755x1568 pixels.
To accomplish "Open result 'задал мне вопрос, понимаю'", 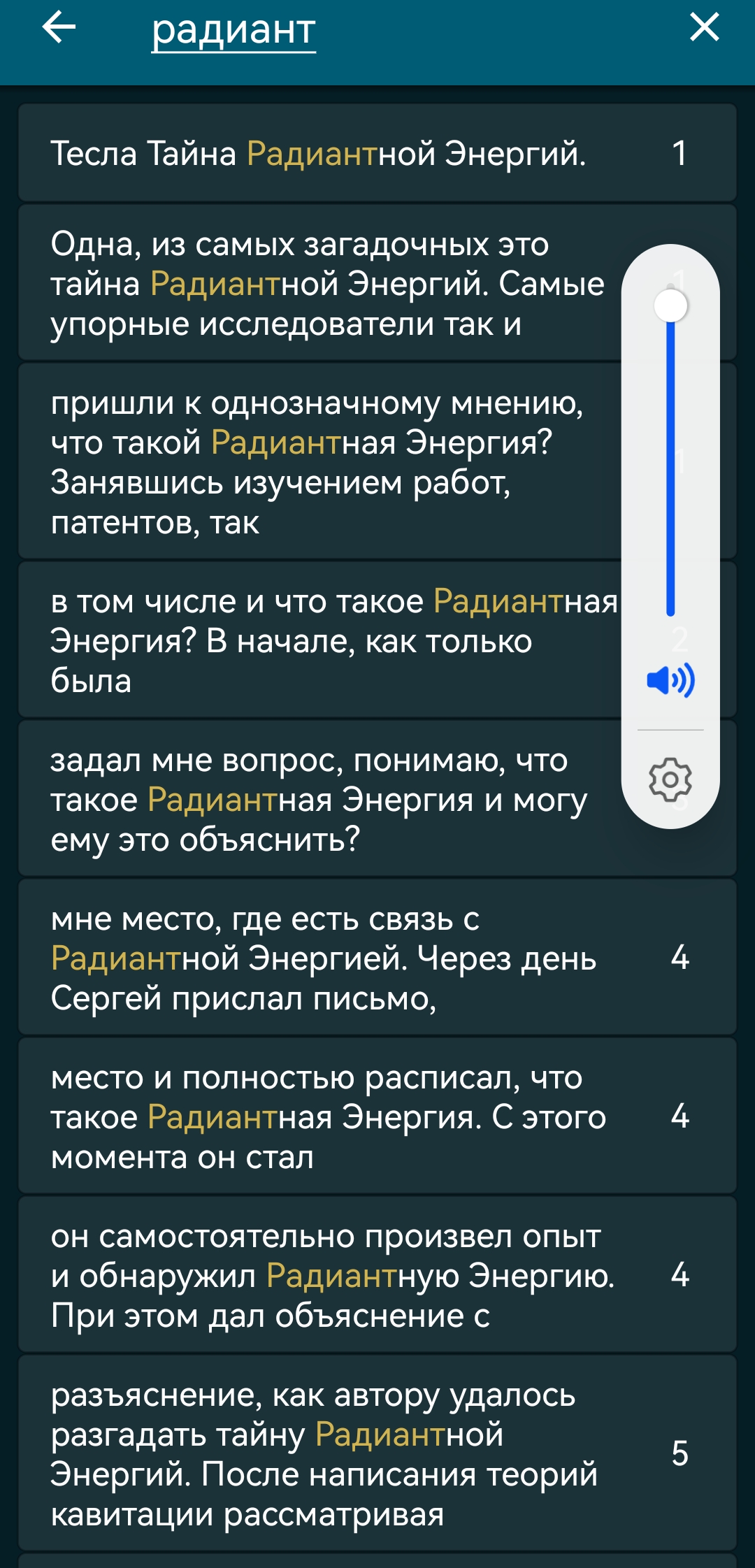I will click(315, 799).
